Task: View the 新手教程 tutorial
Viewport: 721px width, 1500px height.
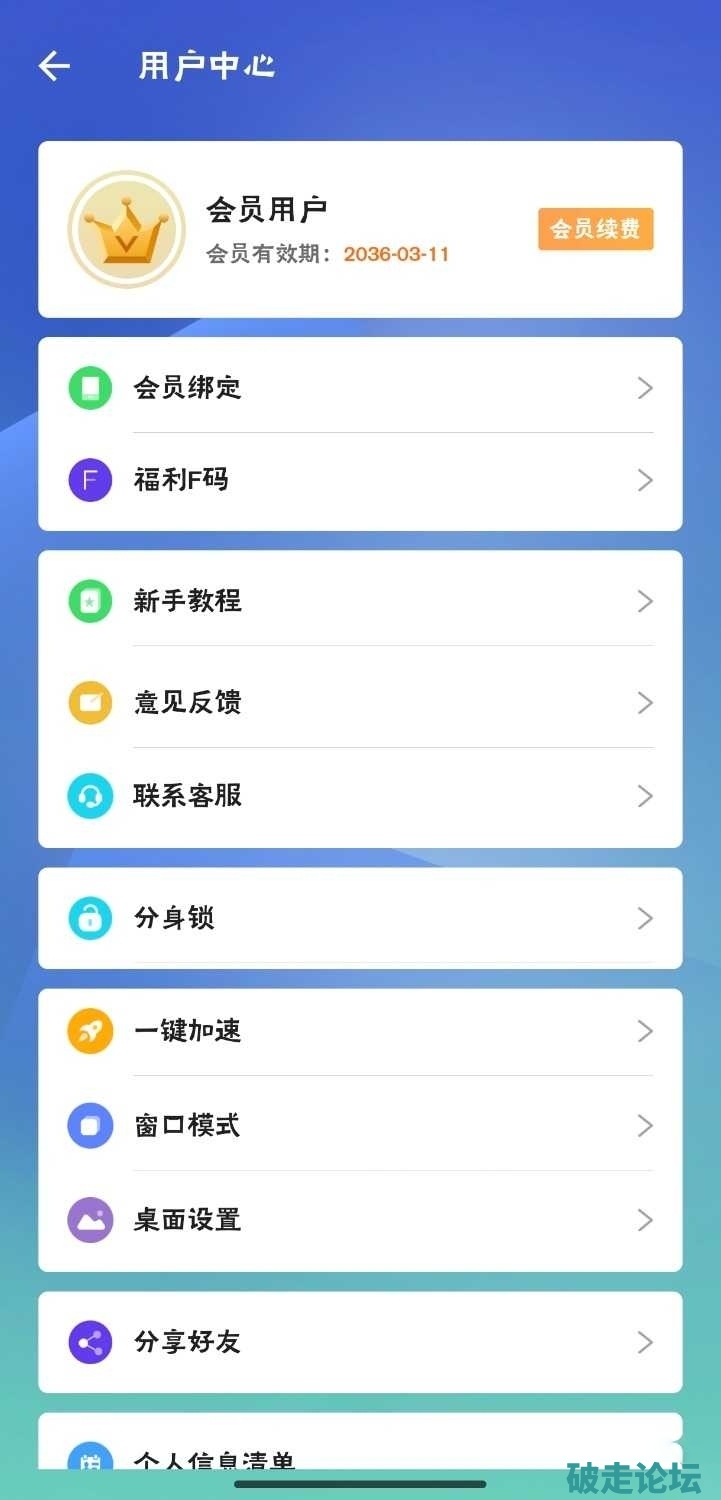Action: point(360,601)
